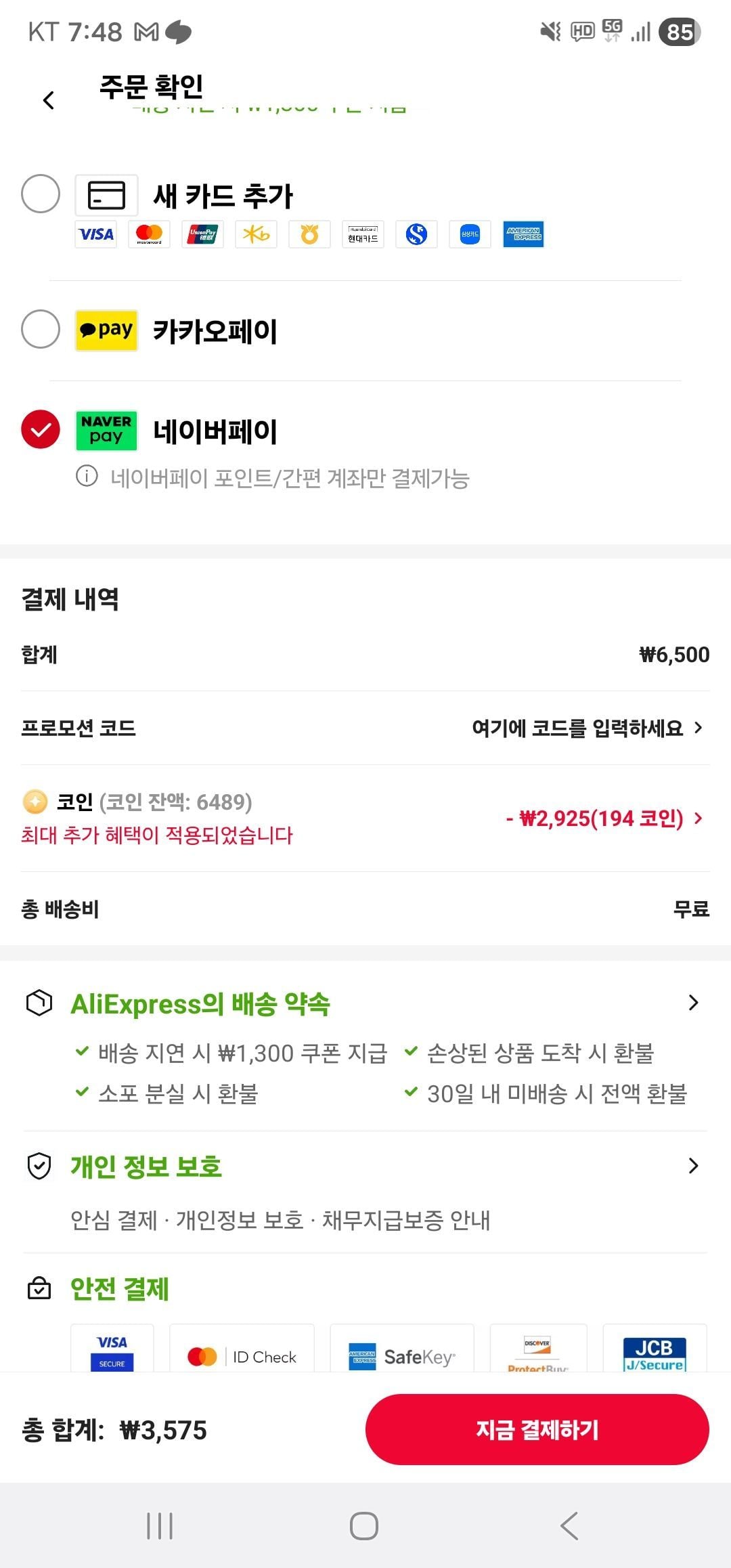Select the 네이버페이 radio button
This screenshot has width=731, height=1568.
pos(41,429)
